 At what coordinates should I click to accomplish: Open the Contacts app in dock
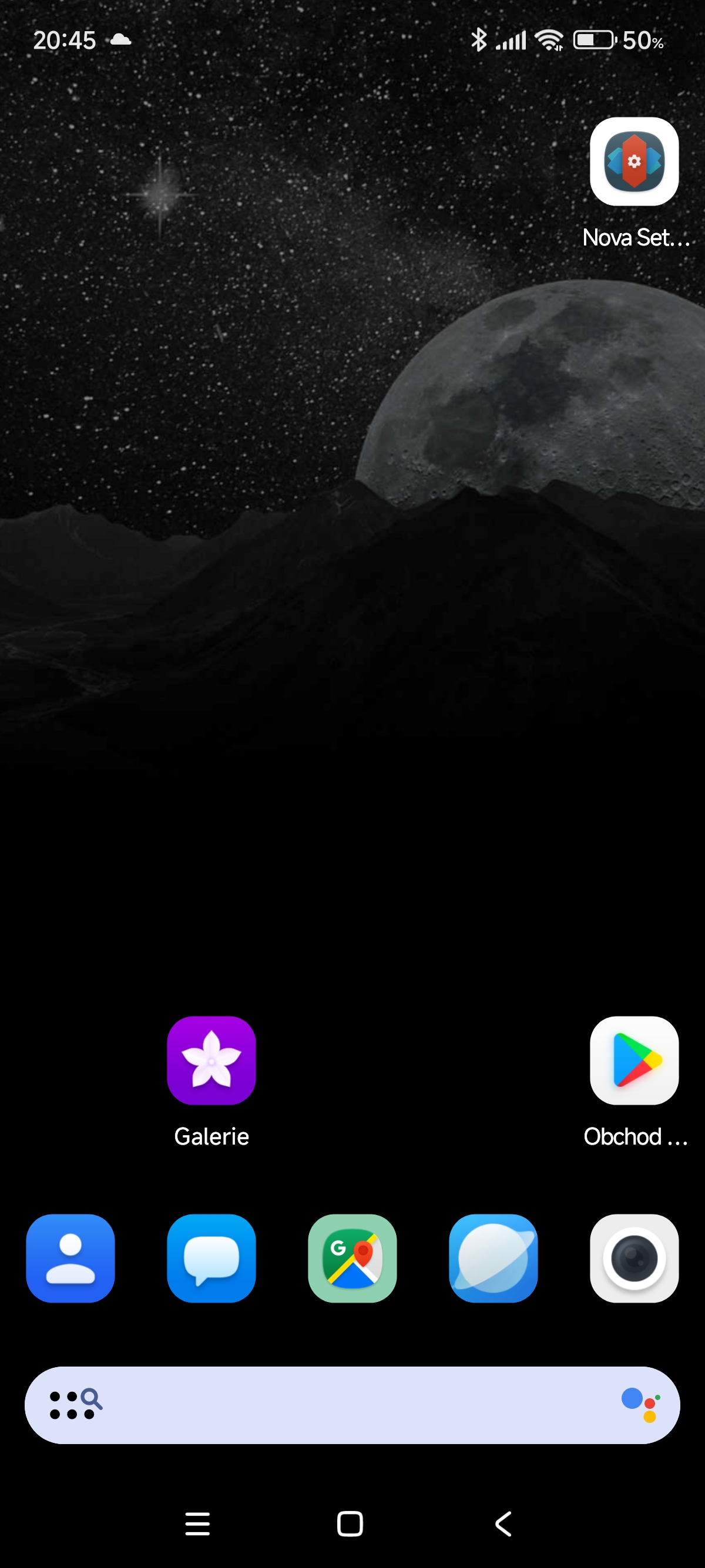[70, 1258]
